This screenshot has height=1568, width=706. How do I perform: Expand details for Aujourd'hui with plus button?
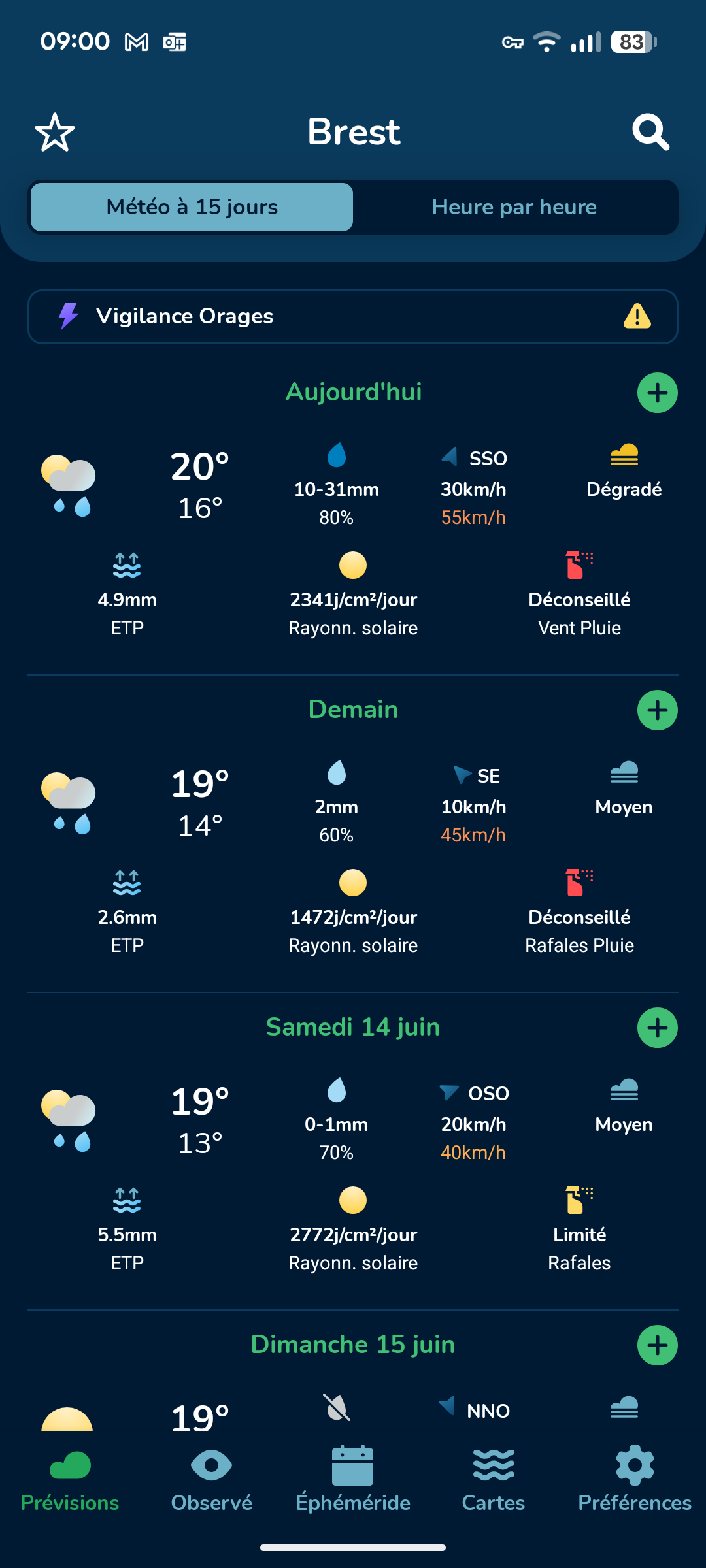coord(658,393)
